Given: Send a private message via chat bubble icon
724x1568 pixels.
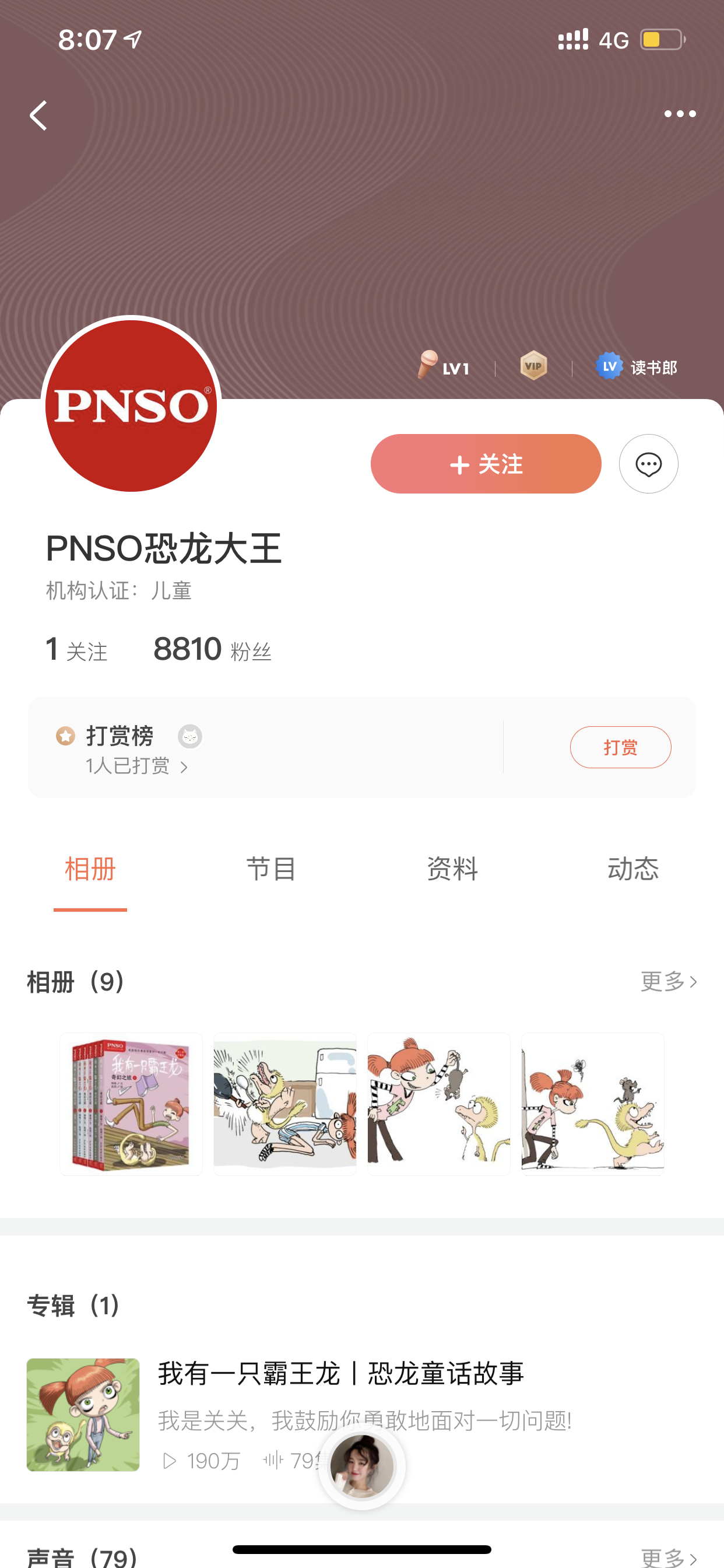Looking at the screenshot, I should point(649,464).
